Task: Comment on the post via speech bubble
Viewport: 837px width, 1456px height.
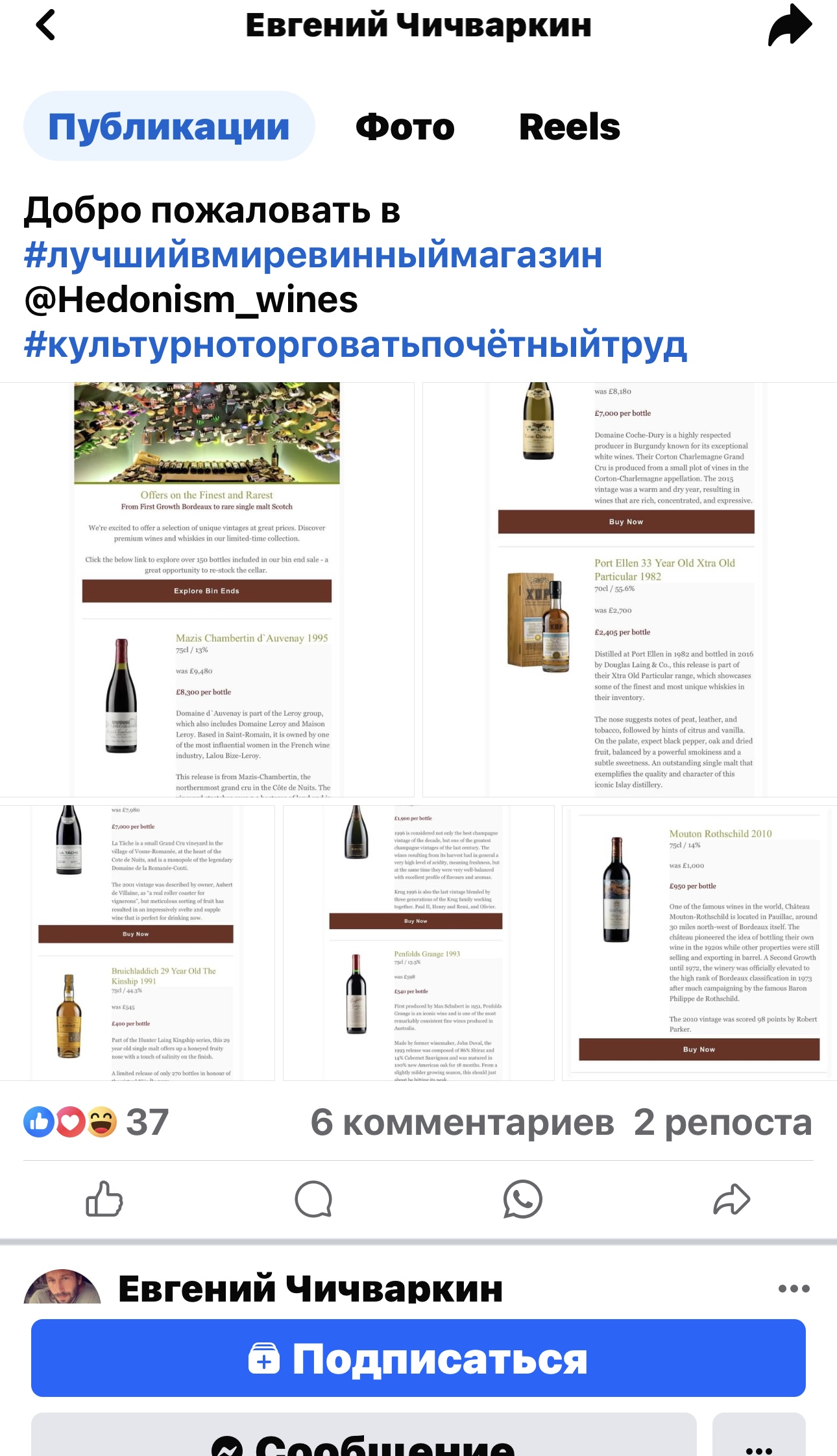Action: [313, 1198]
